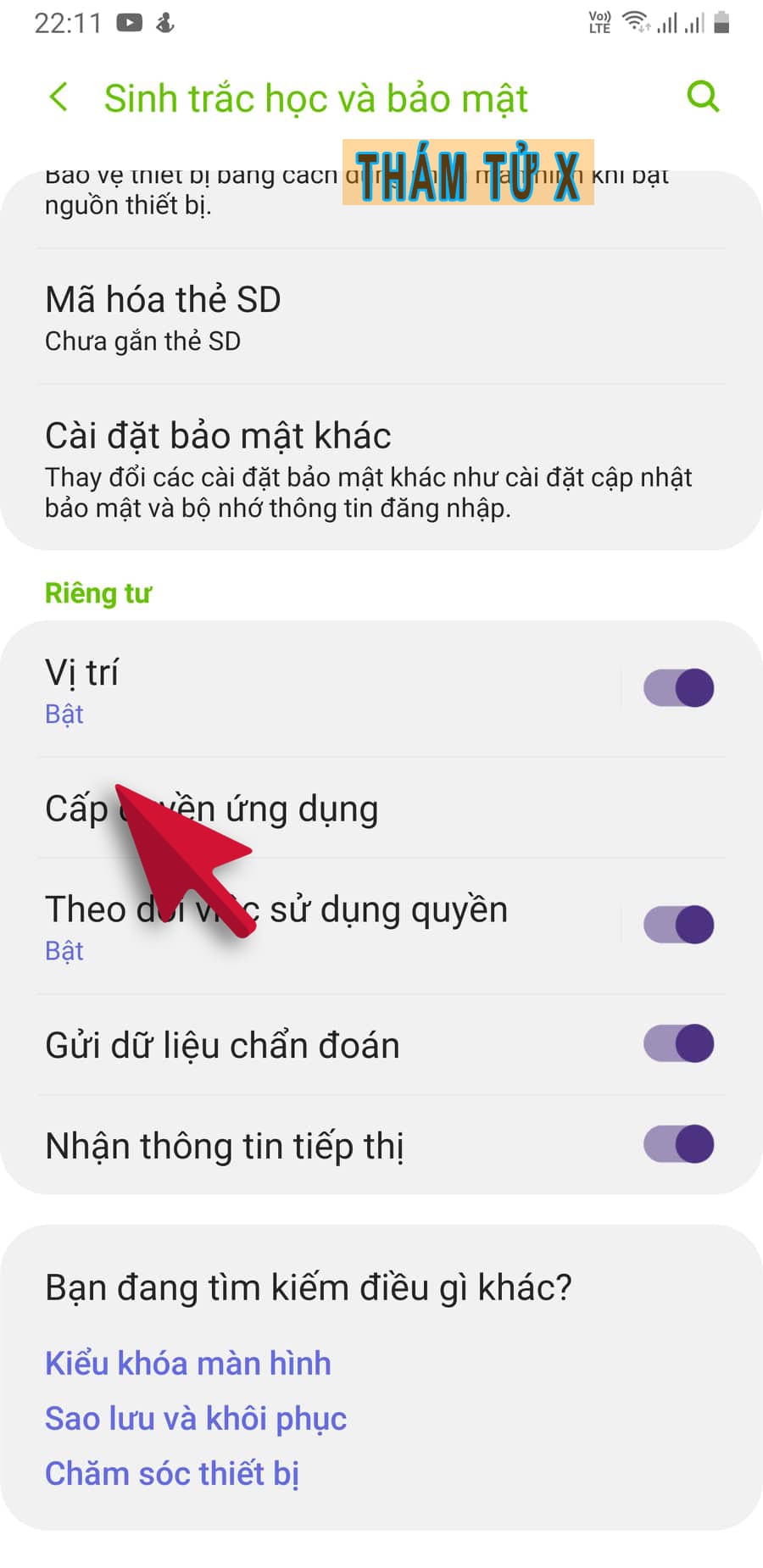Open Sao lưu và khôi phục link
Screen dimensions: 763x1568
click(196, 1418)
